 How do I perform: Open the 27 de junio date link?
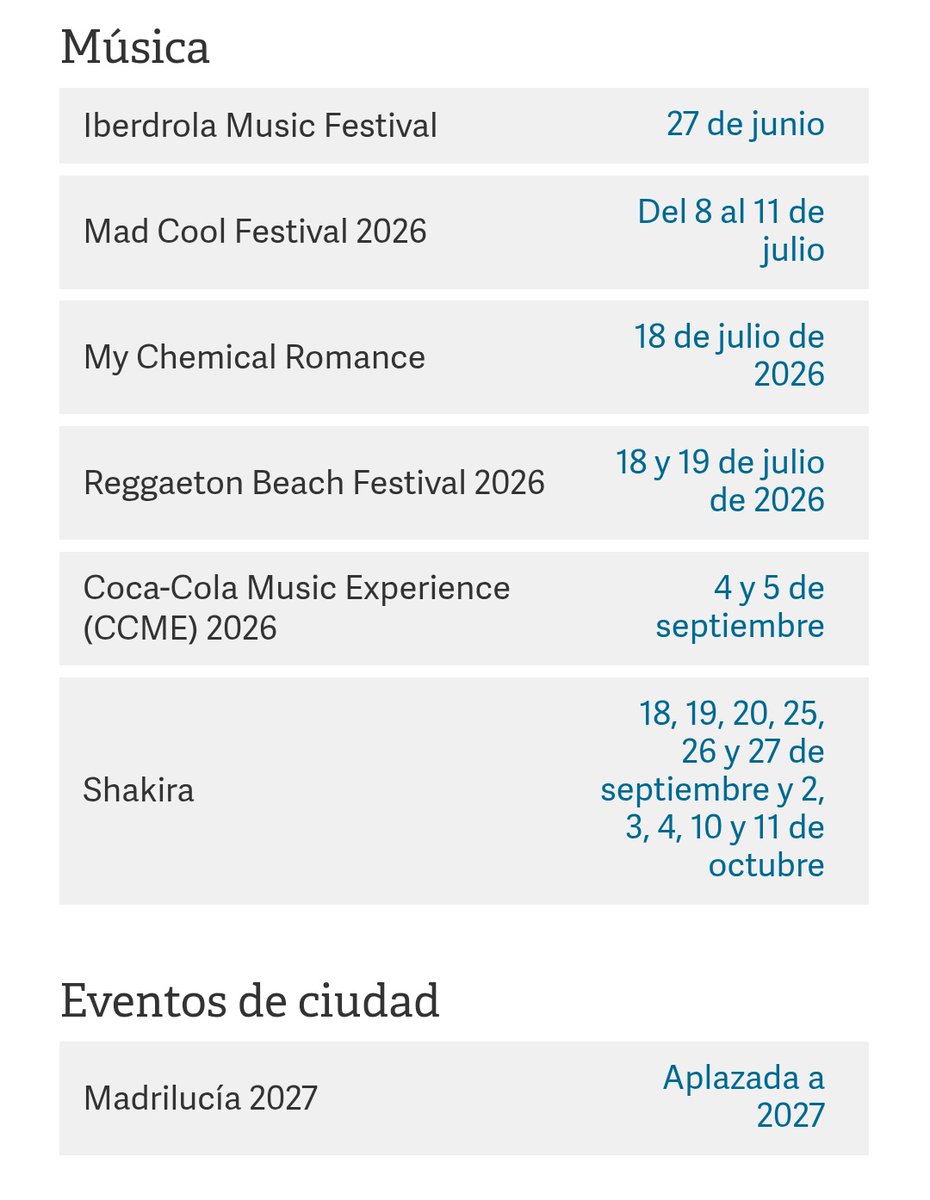pyautogui.click(x=745, y=125)
